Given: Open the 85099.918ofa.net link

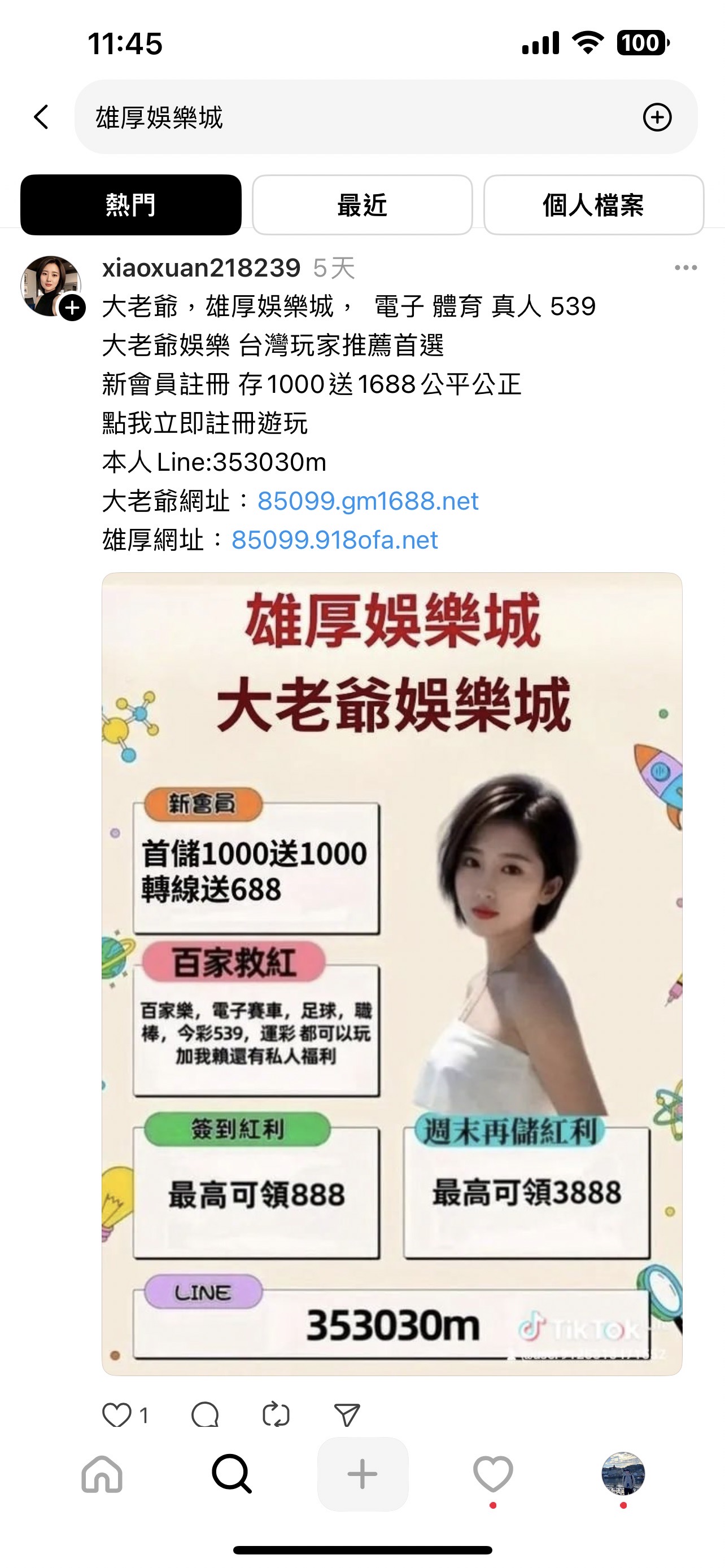Looking at the screenshot, I should (335, 540).
